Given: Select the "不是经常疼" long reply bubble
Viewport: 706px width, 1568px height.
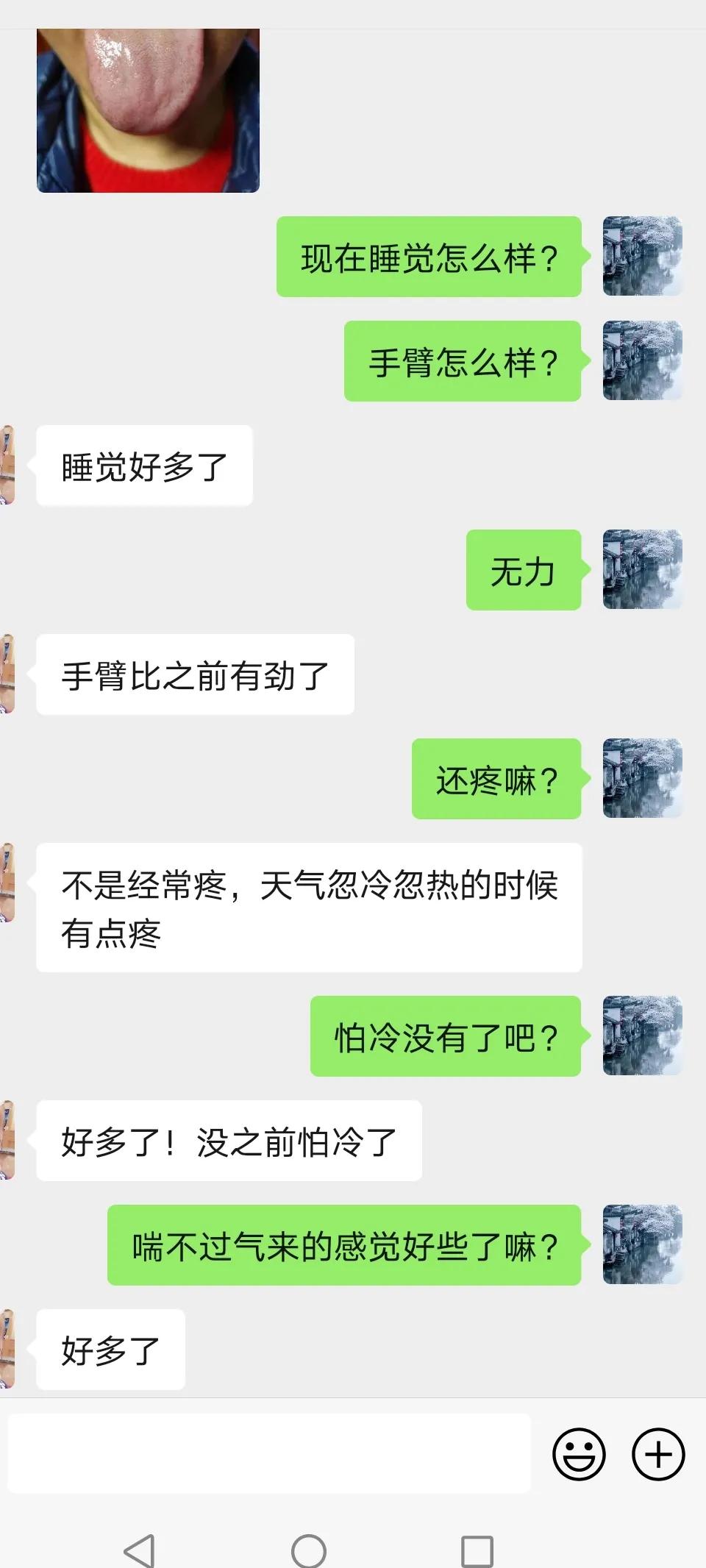Looking at the screenshot, I should pyautogui.click(x=309, y=906).
